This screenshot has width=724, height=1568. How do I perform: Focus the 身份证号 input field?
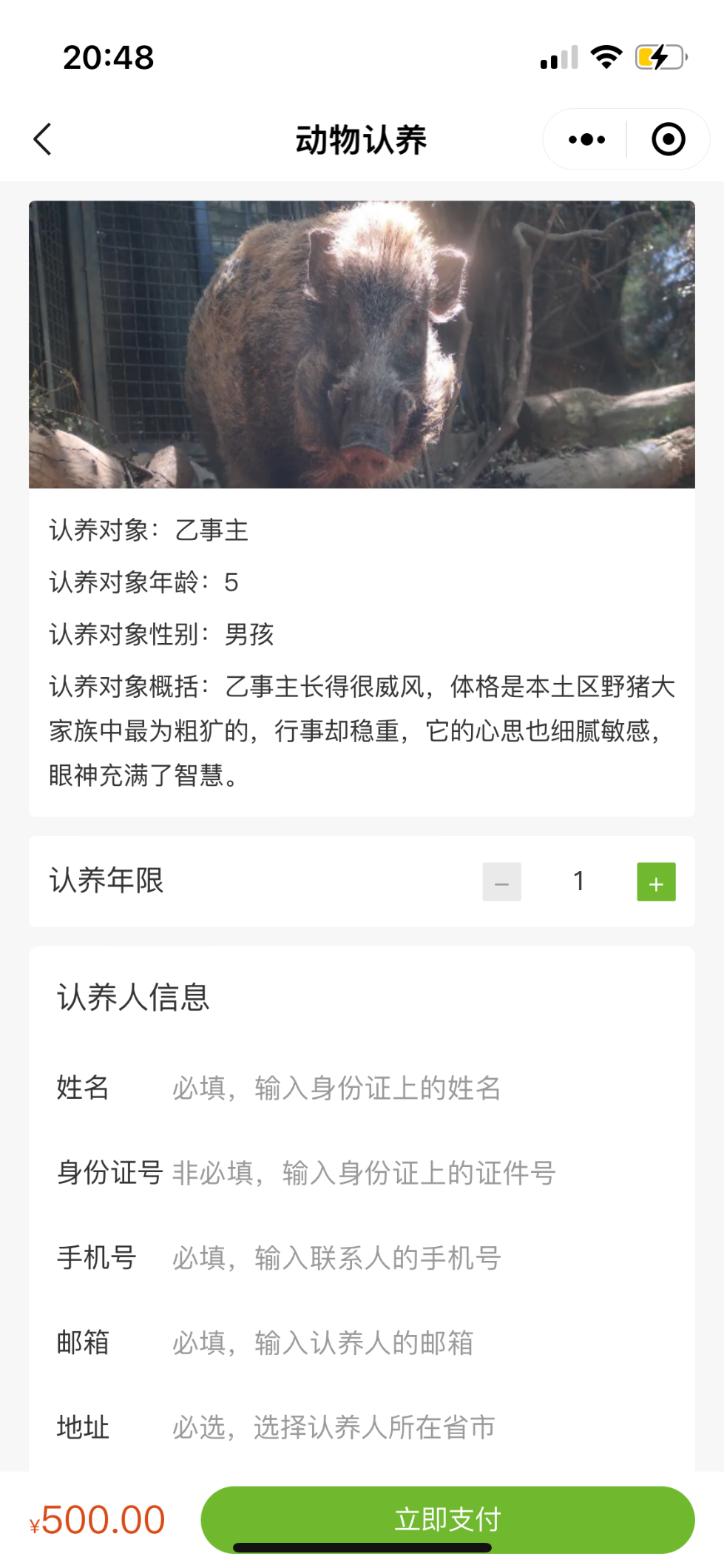click(x=422, y=1173)
